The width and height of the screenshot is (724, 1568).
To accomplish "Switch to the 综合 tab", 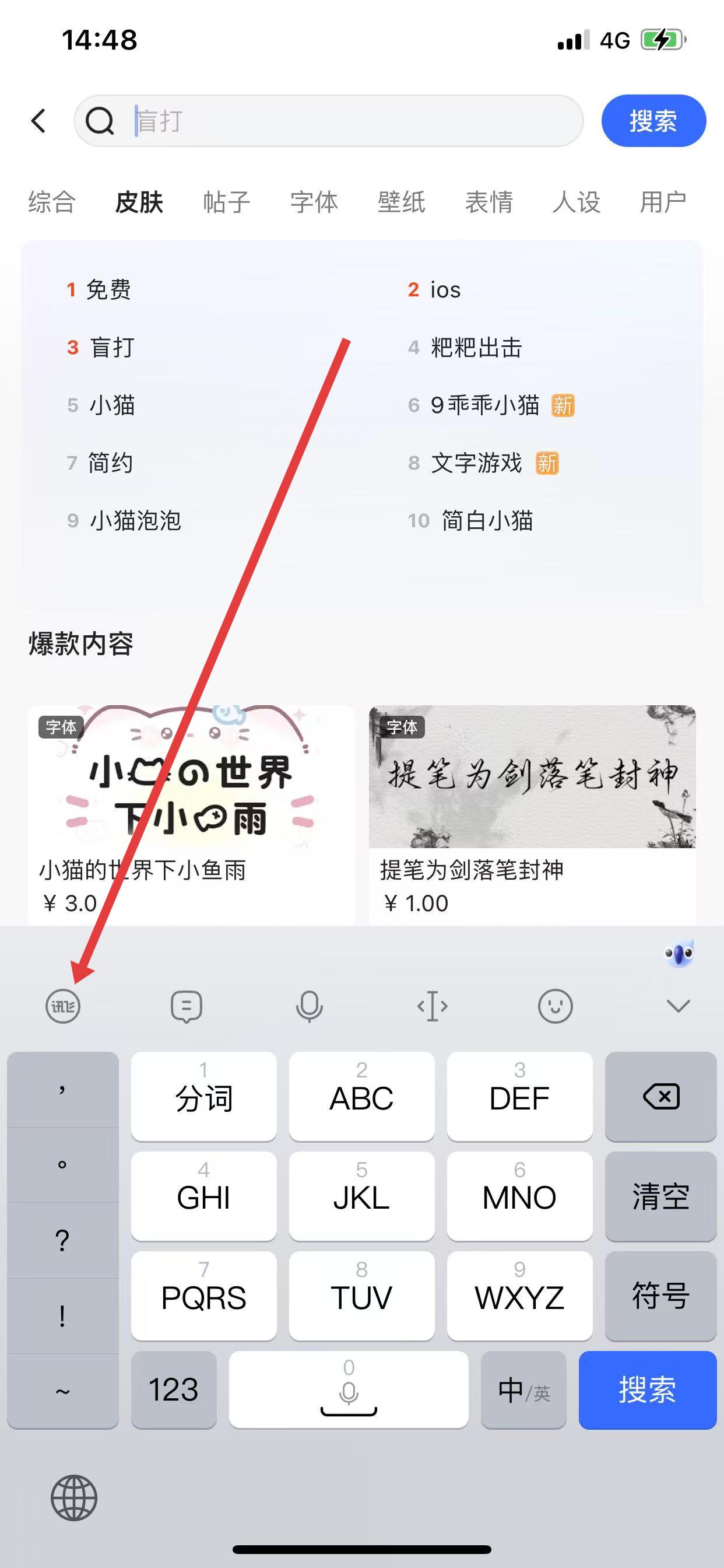I will coord(52,201).
